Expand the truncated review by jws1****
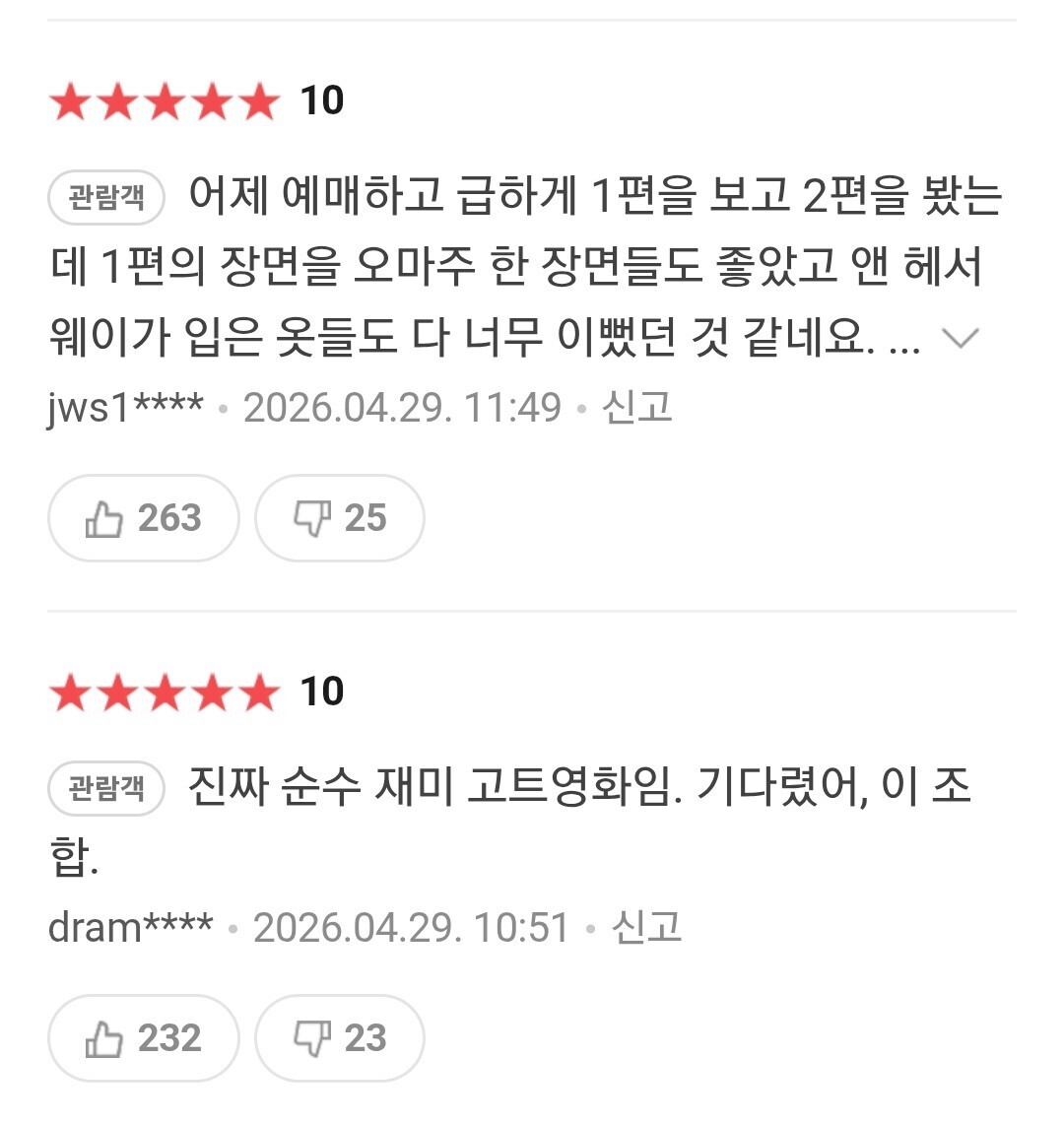1064x1123 pixels. click(x=961, y=338)
